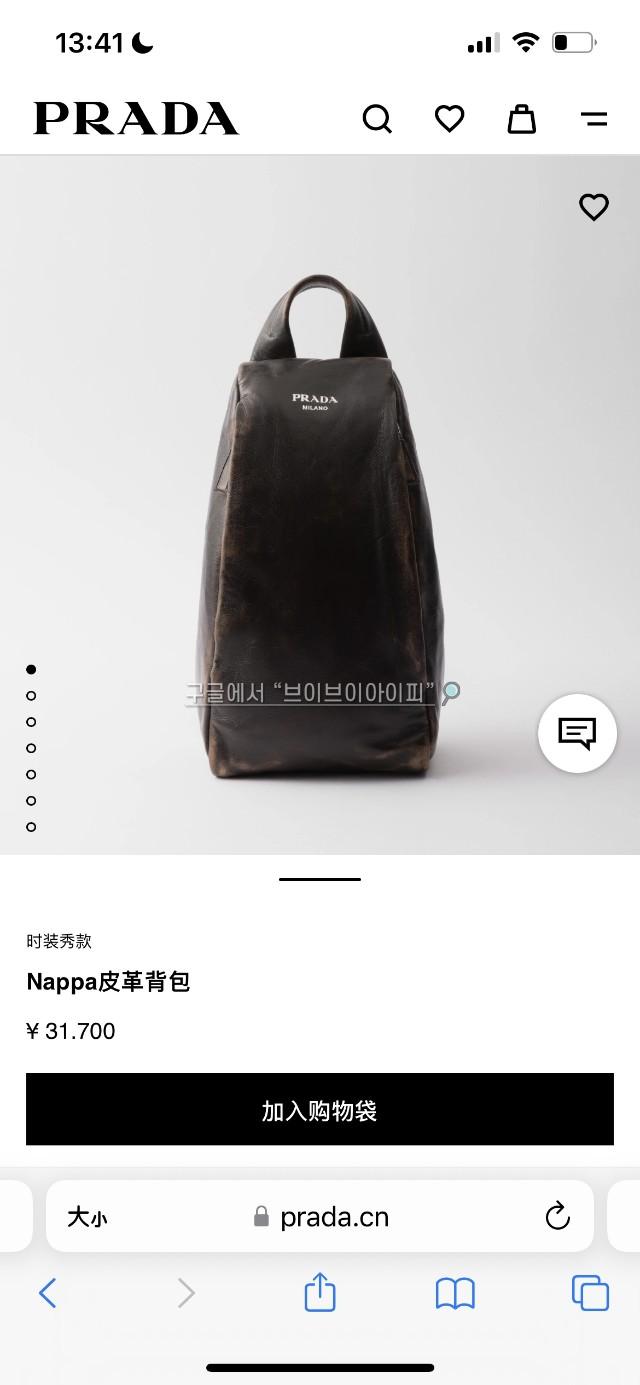Open the product backpack photo

point(320,520)
